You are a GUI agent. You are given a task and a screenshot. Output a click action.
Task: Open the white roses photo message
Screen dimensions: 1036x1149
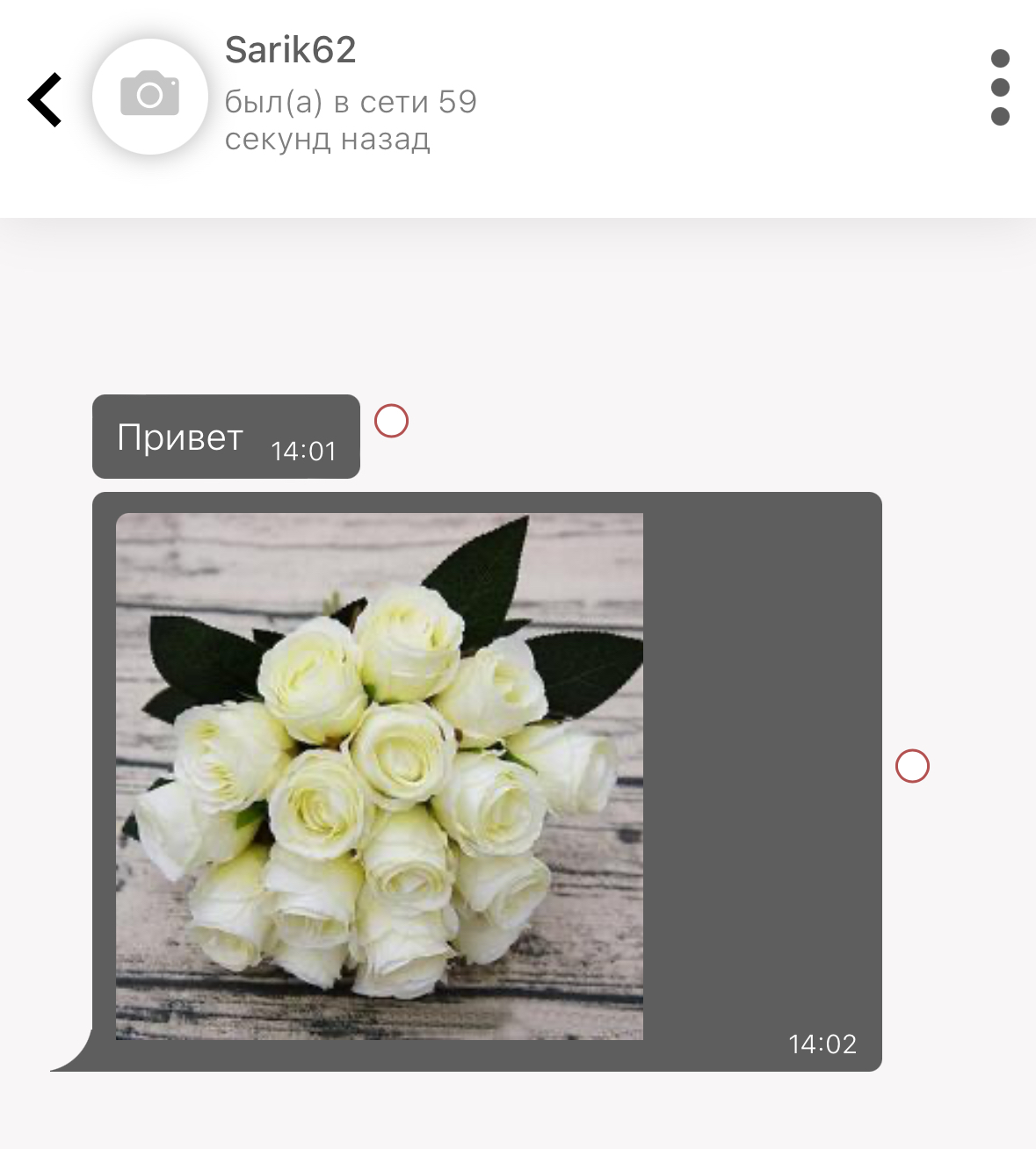click(380, 777)
